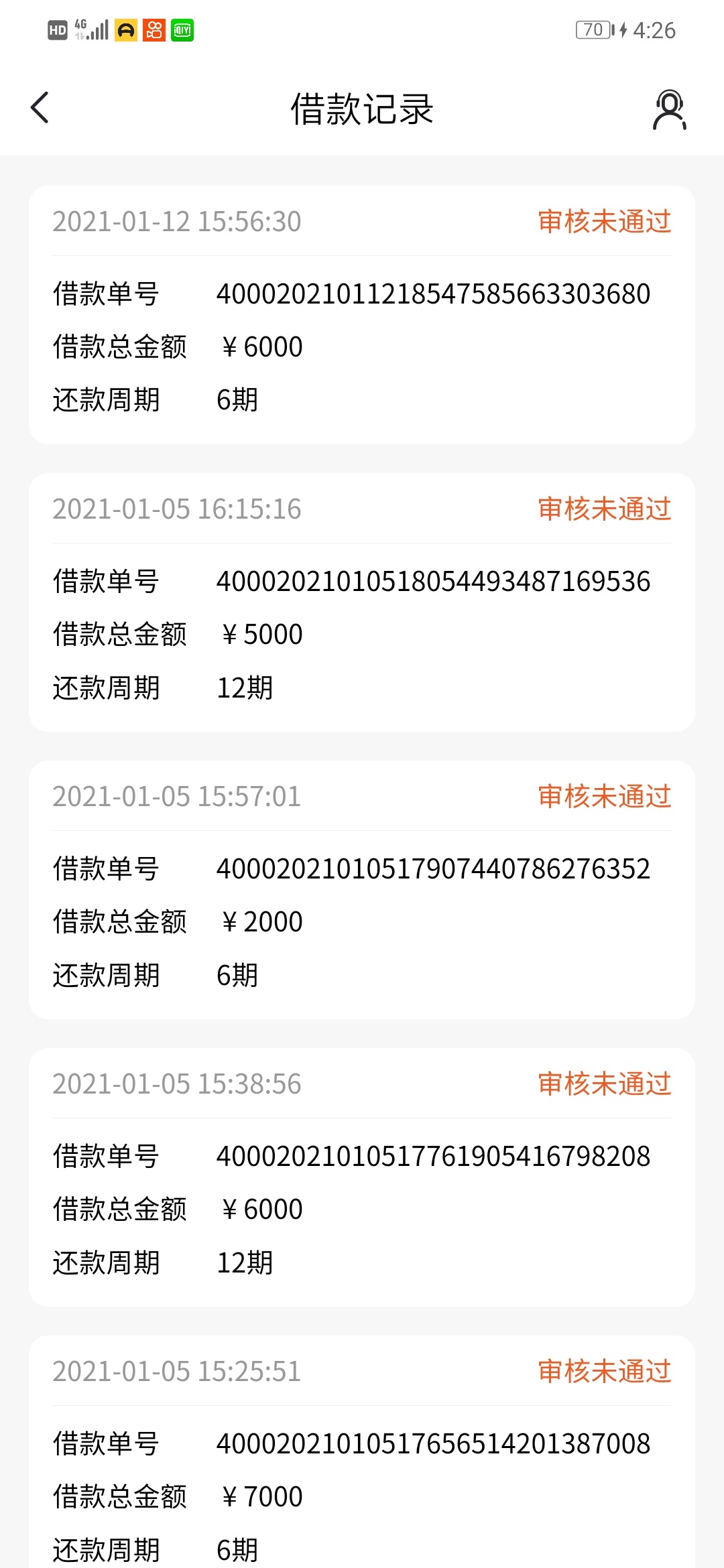Go back from the 借款记录 page
724x1568 pixels.
pyautogui.click(x=40, y=108)
